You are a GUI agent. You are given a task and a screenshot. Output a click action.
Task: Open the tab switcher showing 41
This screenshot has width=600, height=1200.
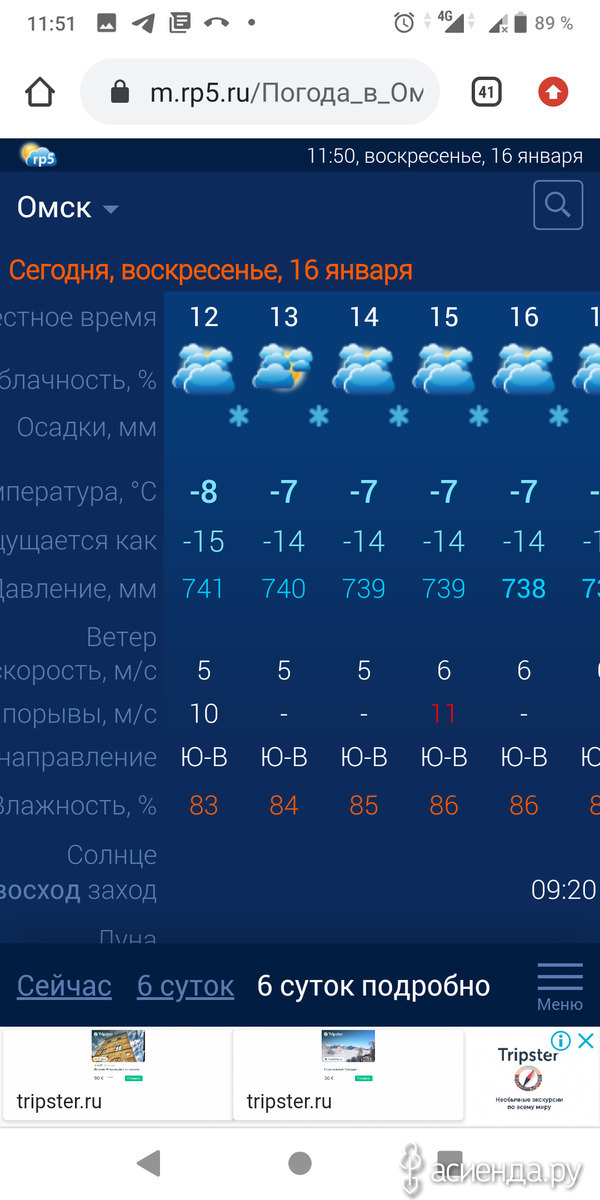click(x=486, y=93)
